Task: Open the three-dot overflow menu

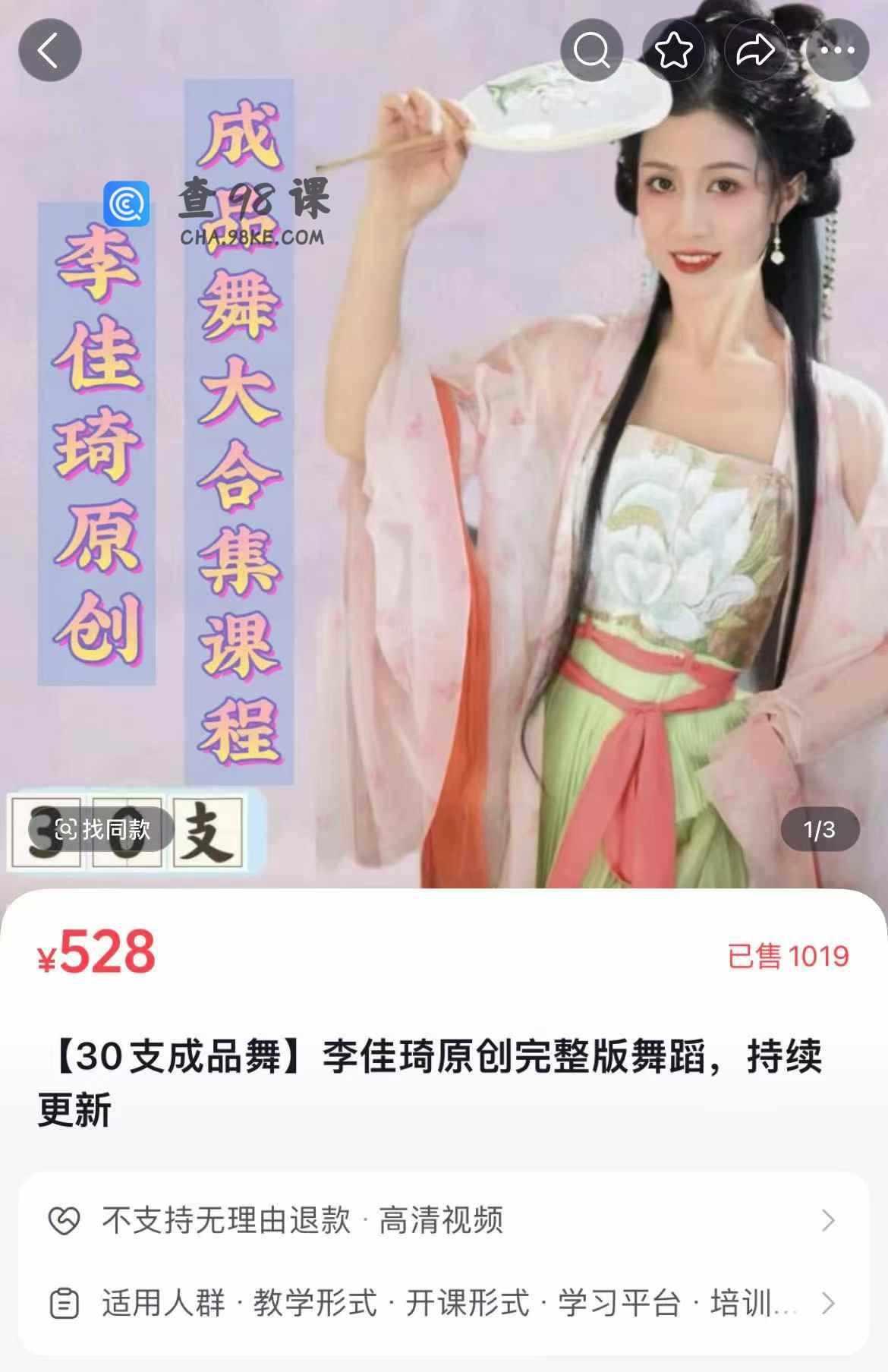Action: (x=837, y=51)
